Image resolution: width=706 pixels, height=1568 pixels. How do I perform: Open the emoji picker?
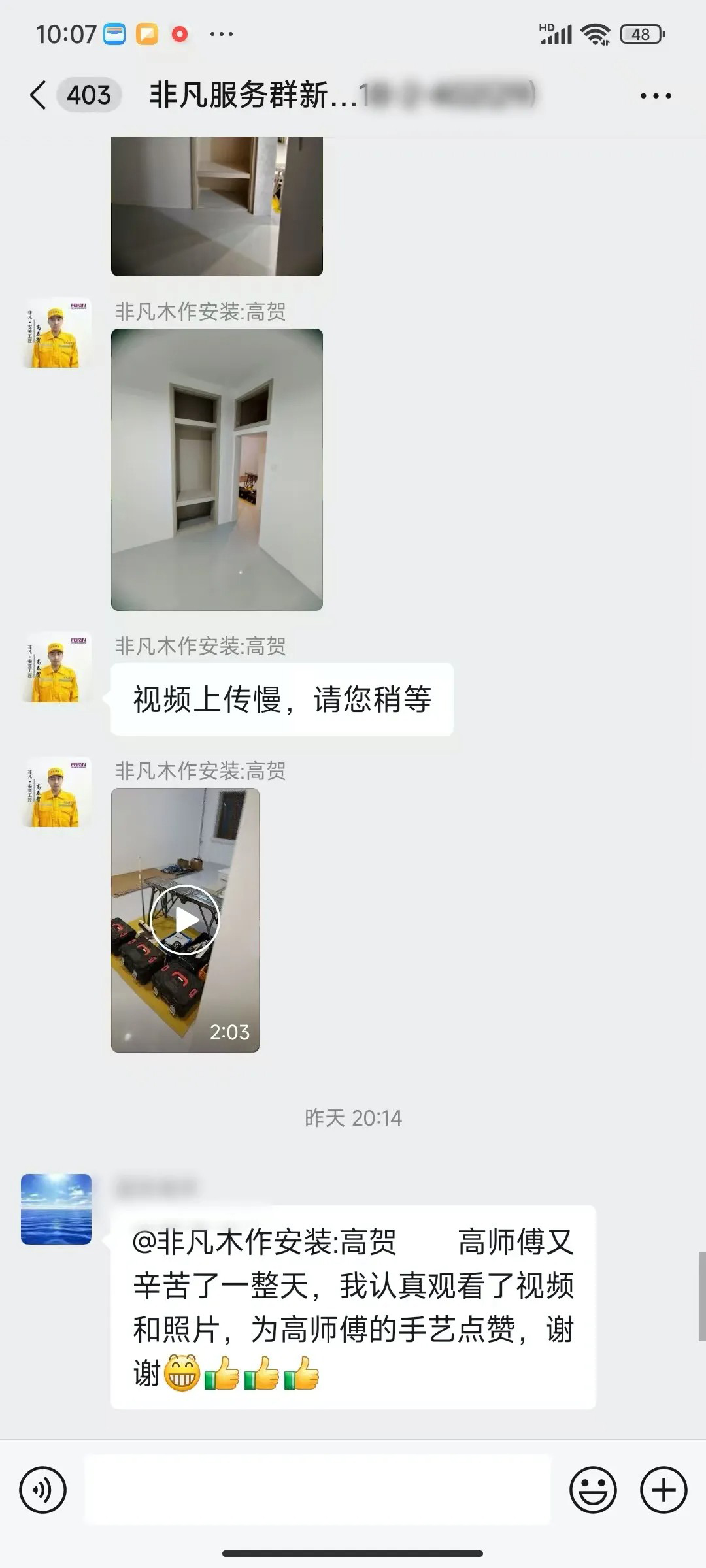593,1490
